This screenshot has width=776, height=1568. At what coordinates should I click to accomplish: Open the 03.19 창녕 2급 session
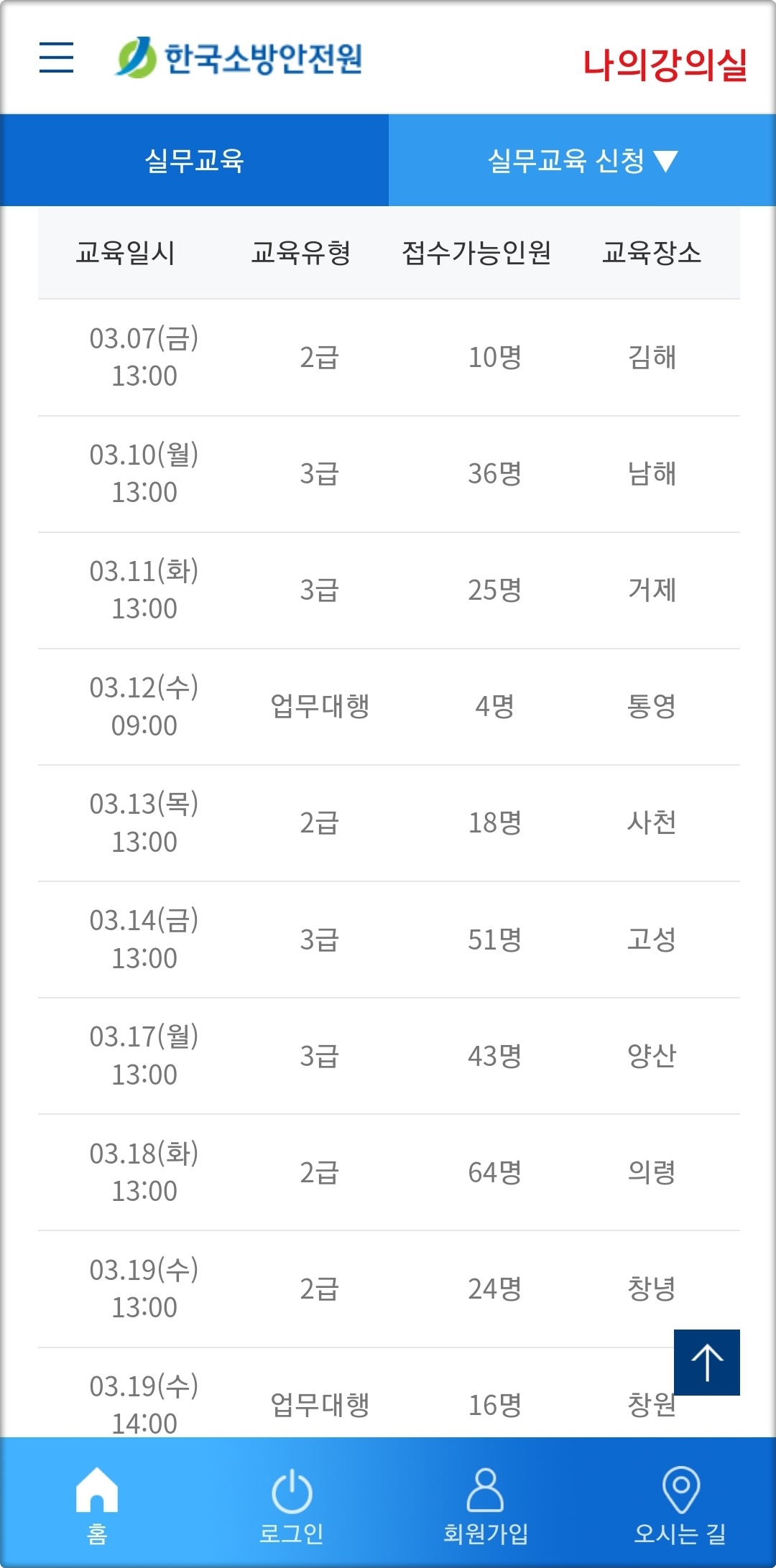389,1289
